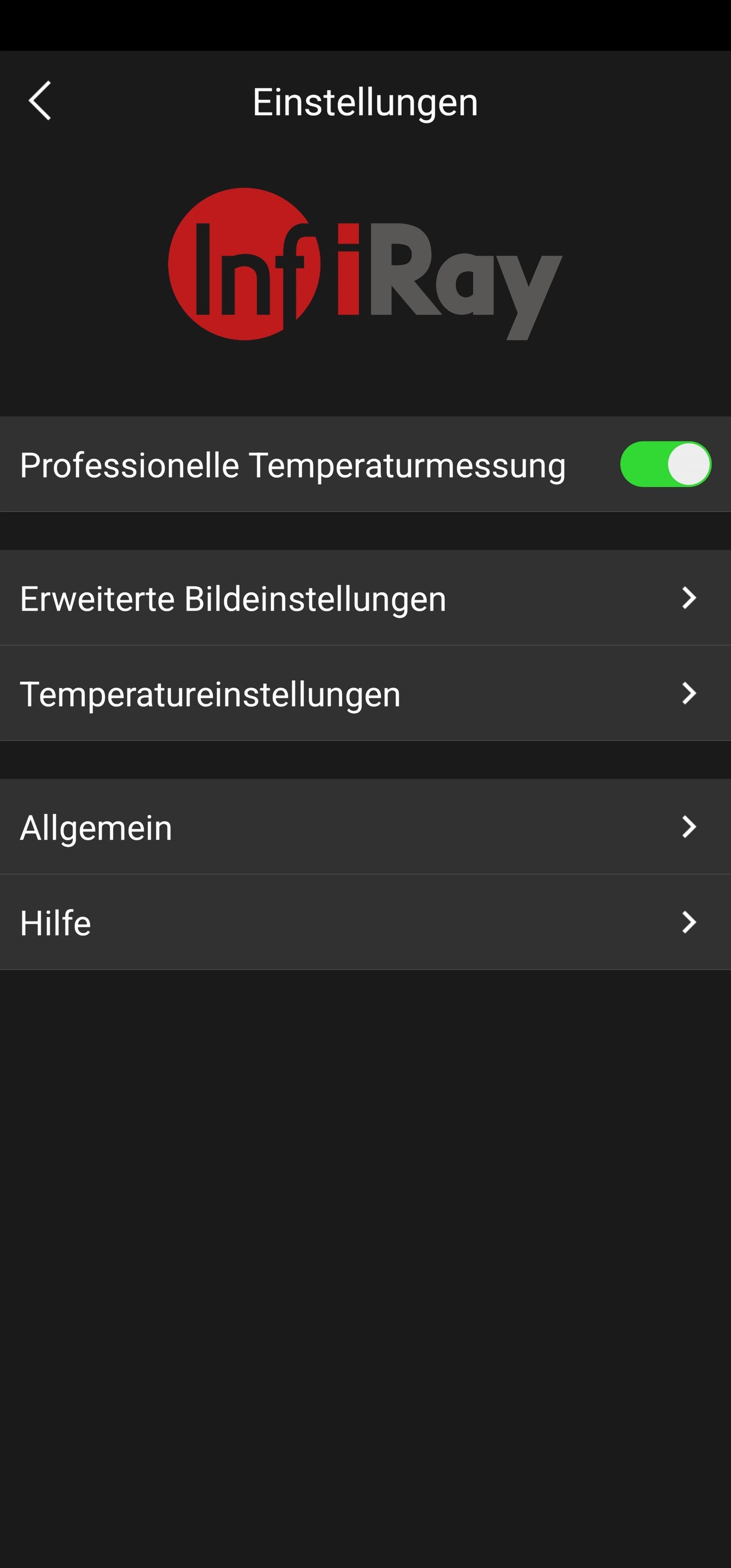Screen dimensions: 731x1568
Task: Open the Allgemein settings row
Action: 365,826
